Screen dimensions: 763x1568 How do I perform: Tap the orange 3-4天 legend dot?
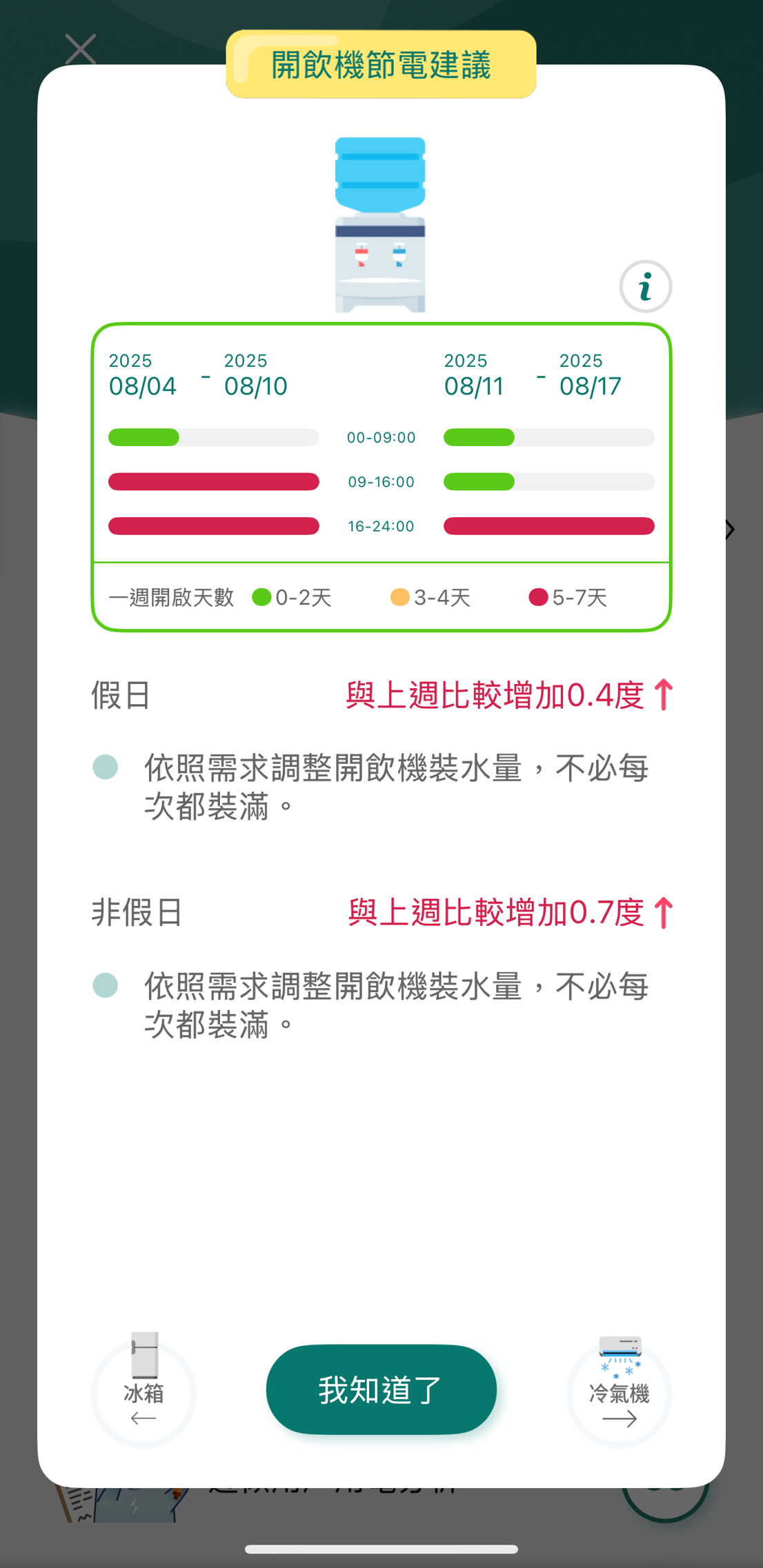398,597
